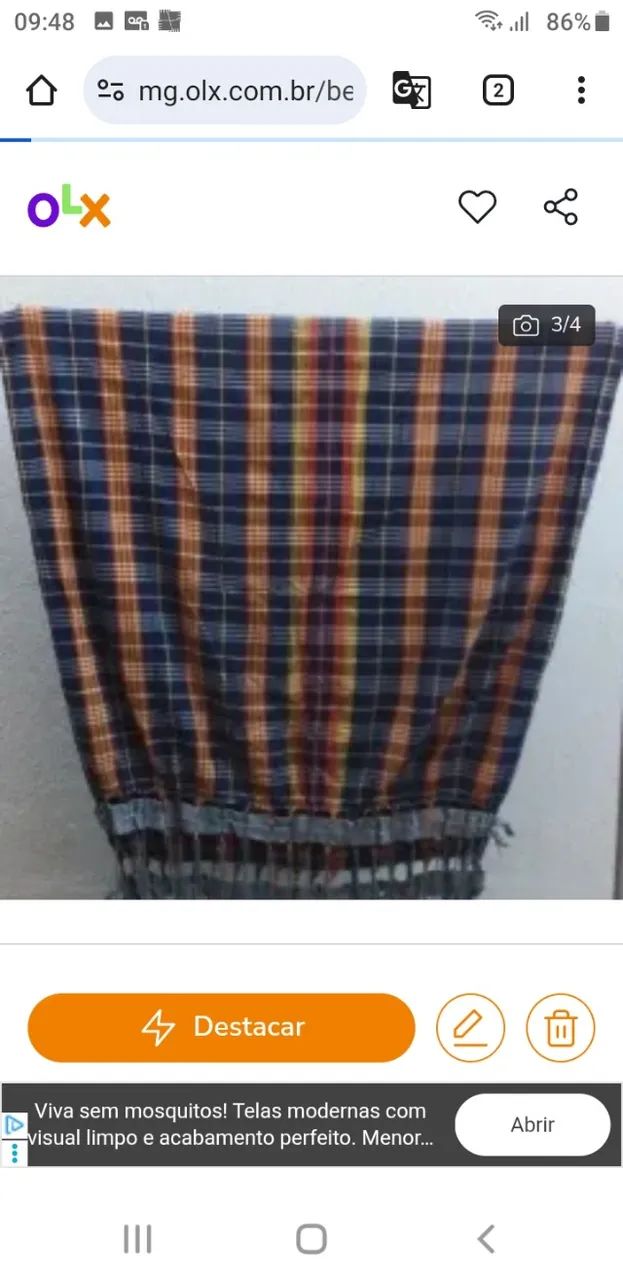The width and height of the screenshot is (623, 1280).
Task: Favorite this listing with the heart icon
Action: coord(477,207)
